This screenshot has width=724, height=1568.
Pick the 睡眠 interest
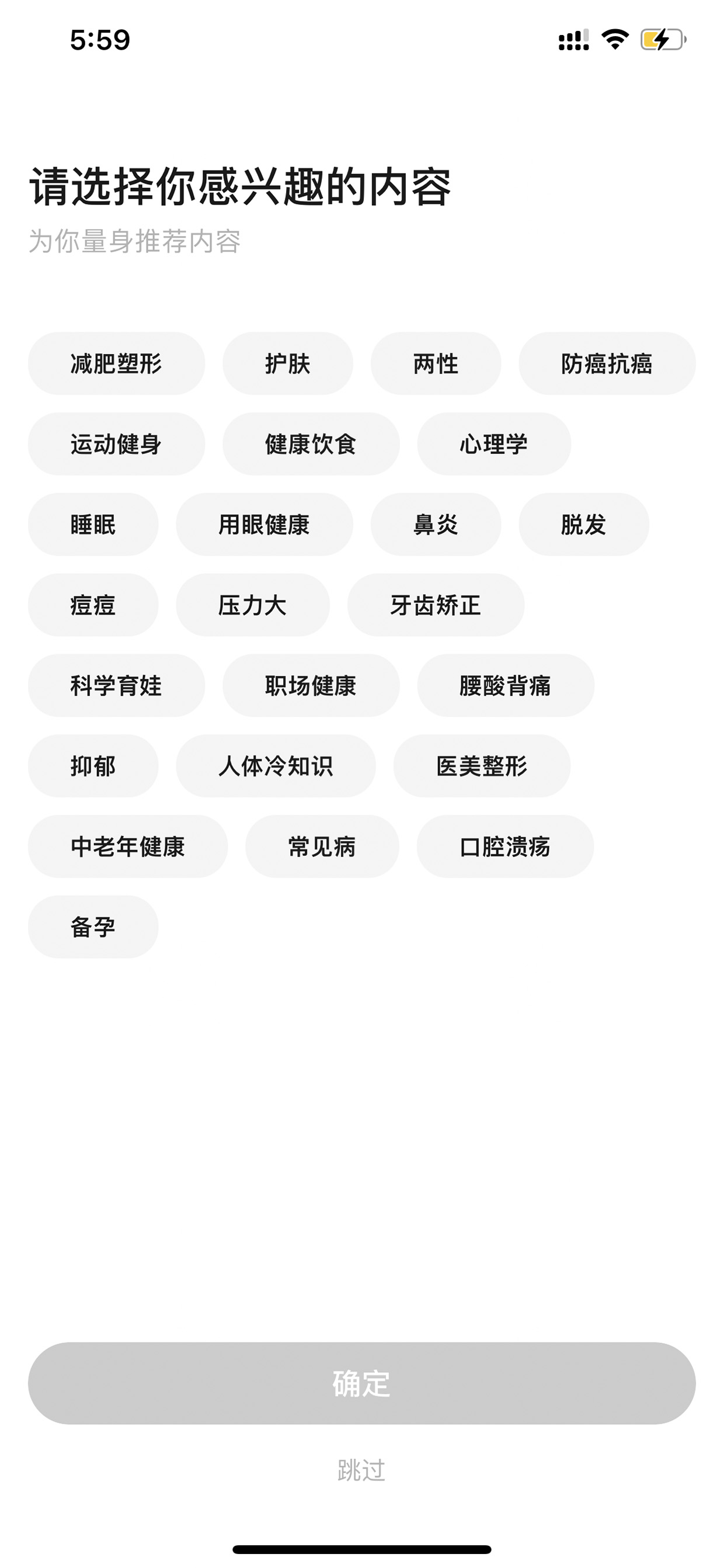click(x=93, y=524)
